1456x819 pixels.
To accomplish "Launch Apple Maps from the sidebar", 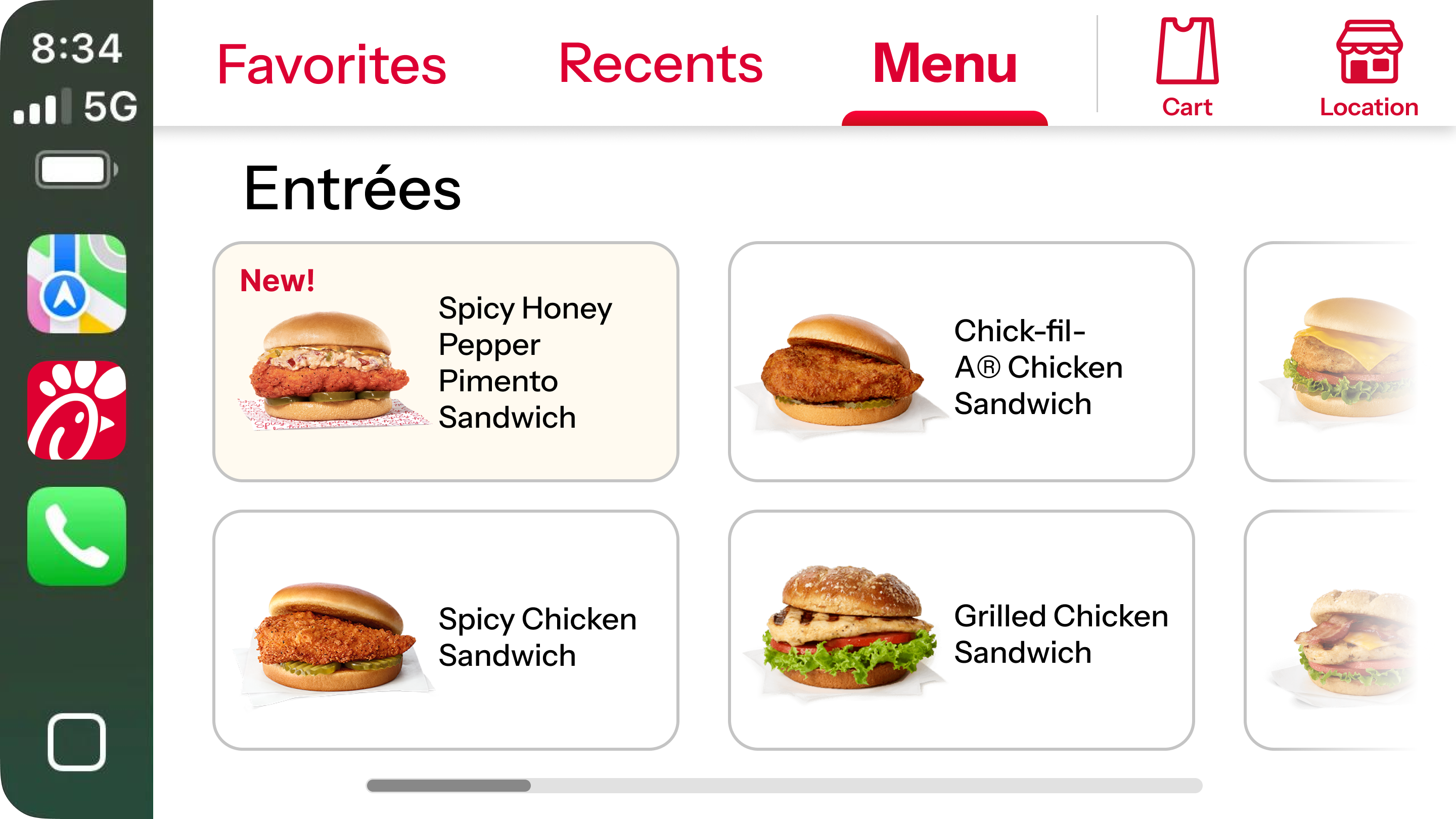I will pos(77,284).
